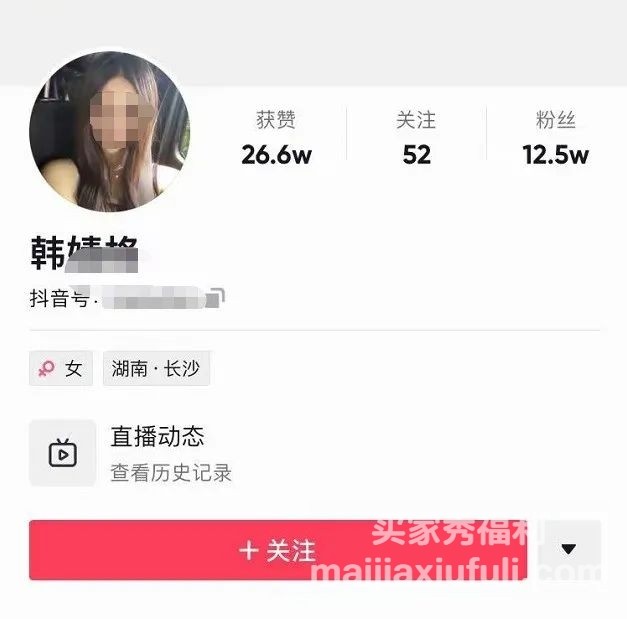This screenshot has width=627, height=619.
Task: Copy the 抖音号 ID
Action: pyautogui.click(x=218, y=296)
